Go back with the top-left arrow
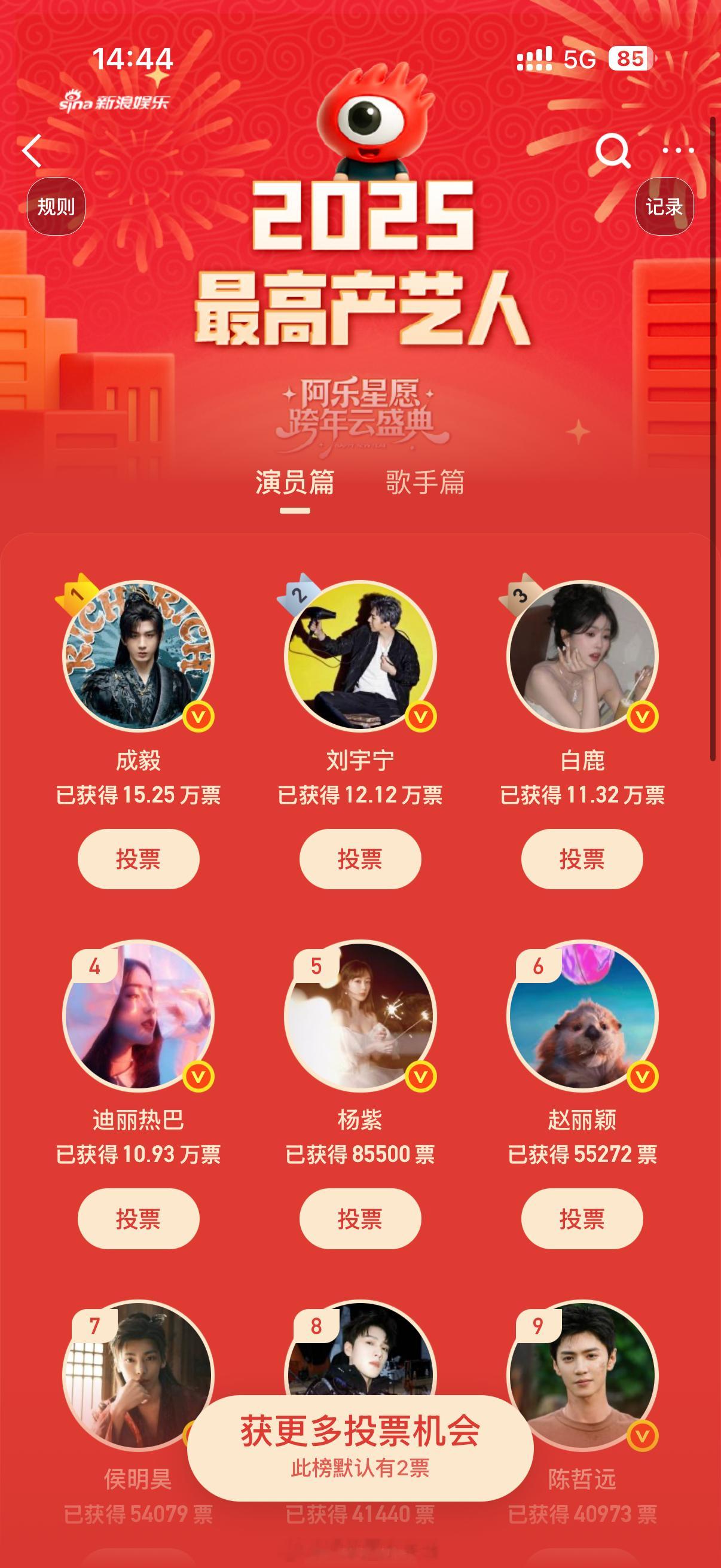 [x=32, y=150]
